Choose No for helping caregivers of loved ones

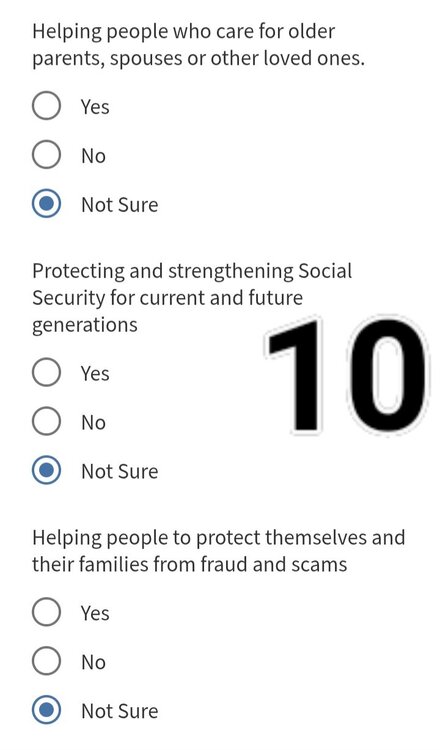(x=46, y=155)
